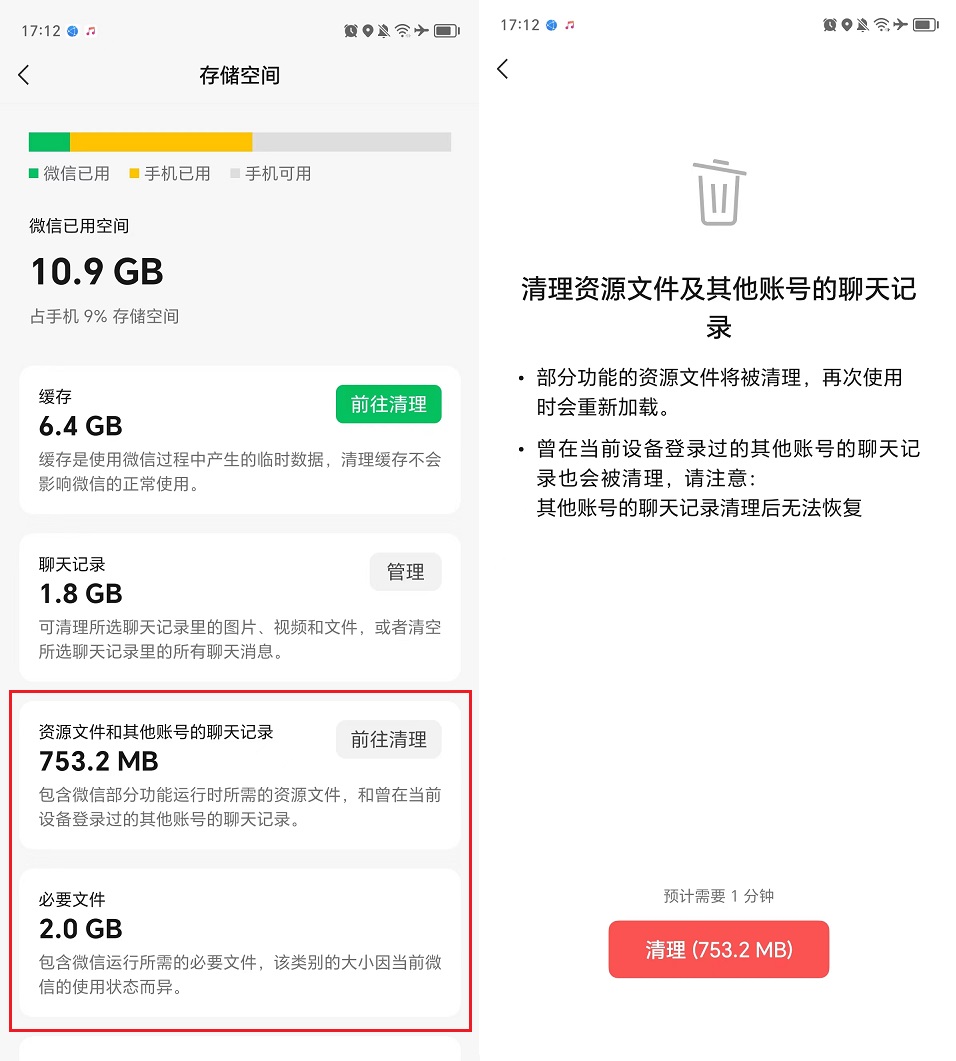Viewport: 956px width, 1061px height.
Task: Open 管理 for 聊天记录
Action: click(x=405, y=572)
